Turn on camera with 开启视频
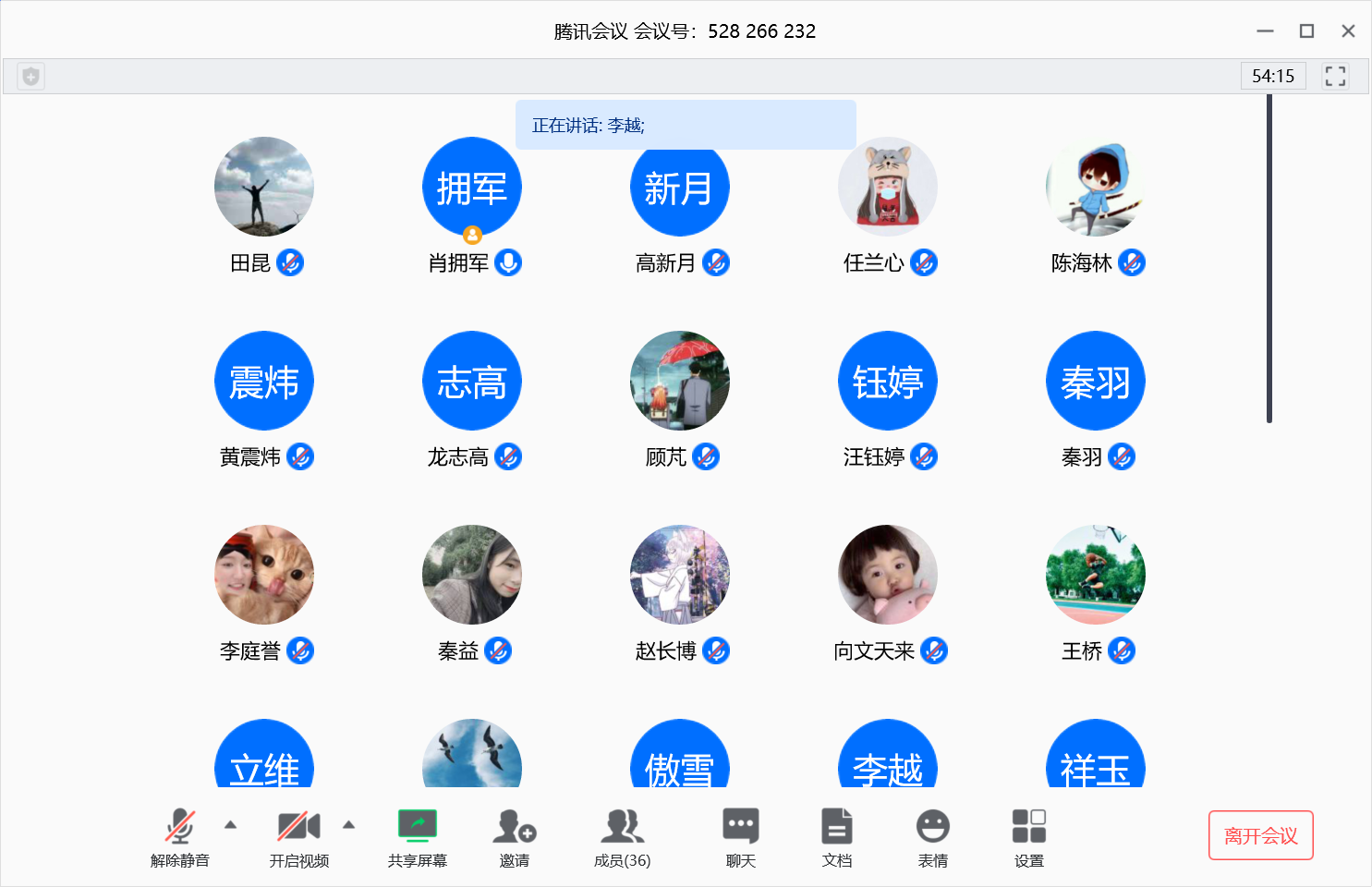The height and width of the screenshot is (887, 1372). 298,835
